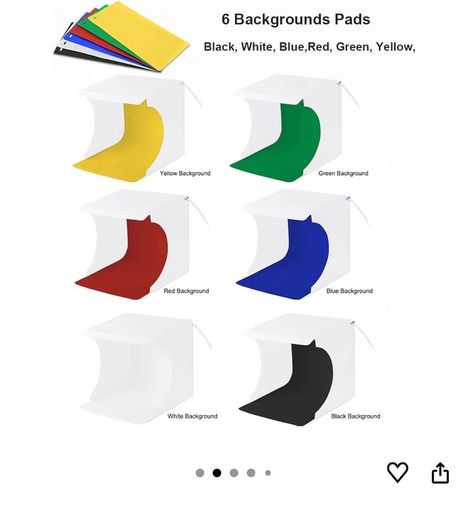Screen dimensions: 468x525
Task: Go to the third image dot
Action: coord(234,473)
